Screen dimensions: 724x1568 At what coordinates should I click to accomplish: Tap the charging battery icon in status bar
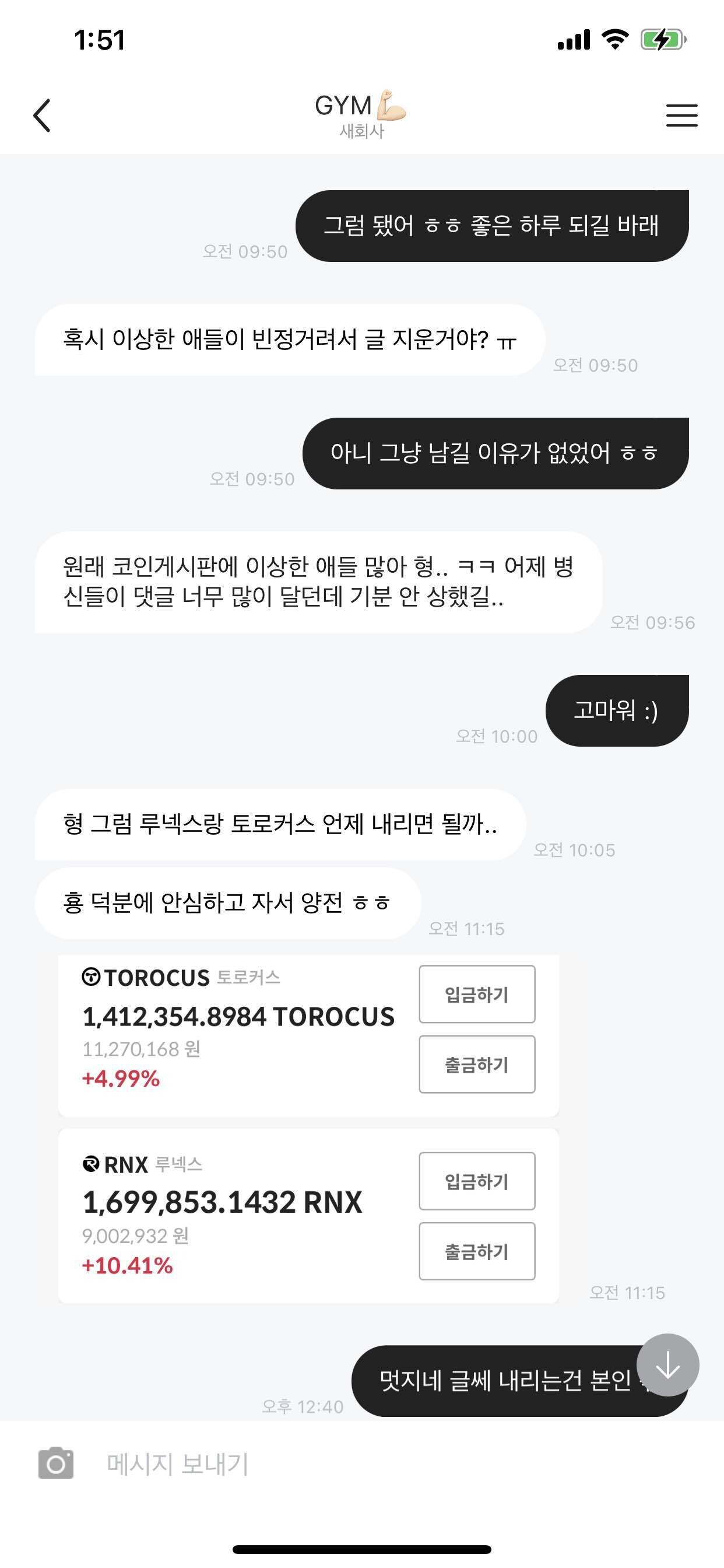(661, 38)
